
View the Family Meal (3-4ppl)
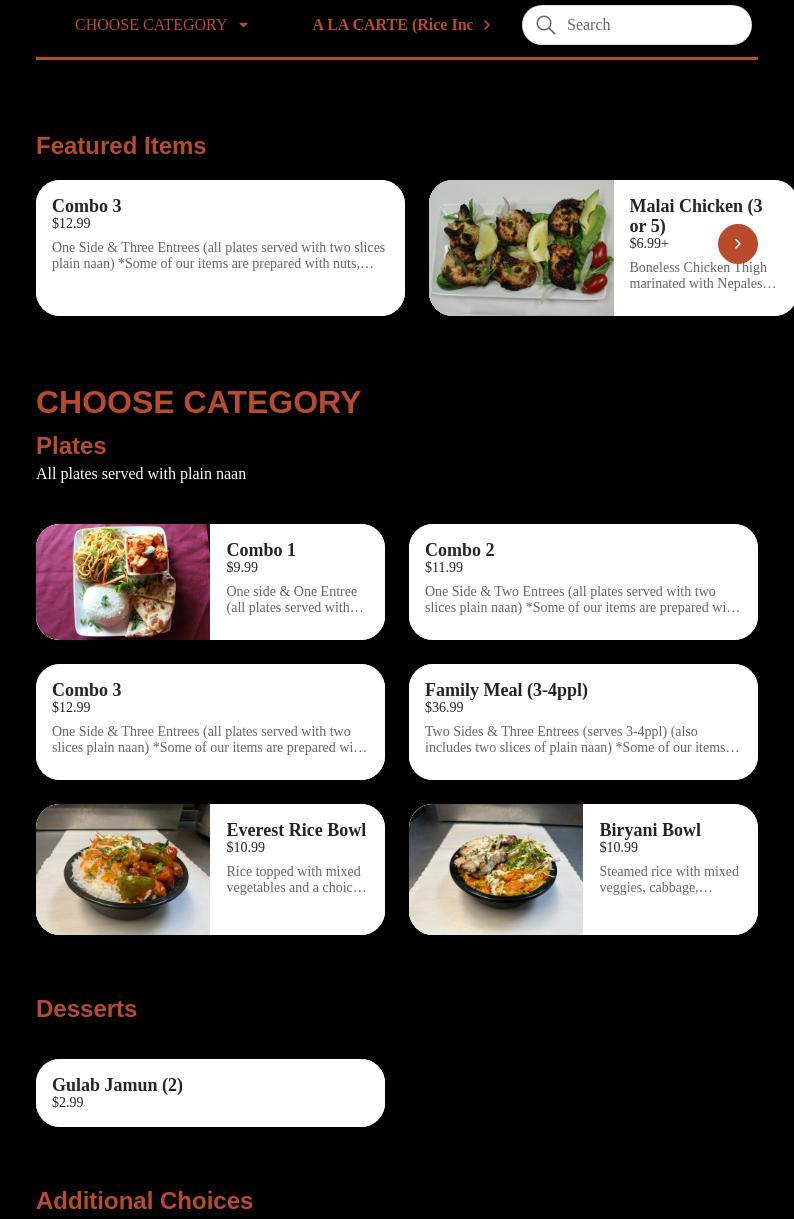583,722
